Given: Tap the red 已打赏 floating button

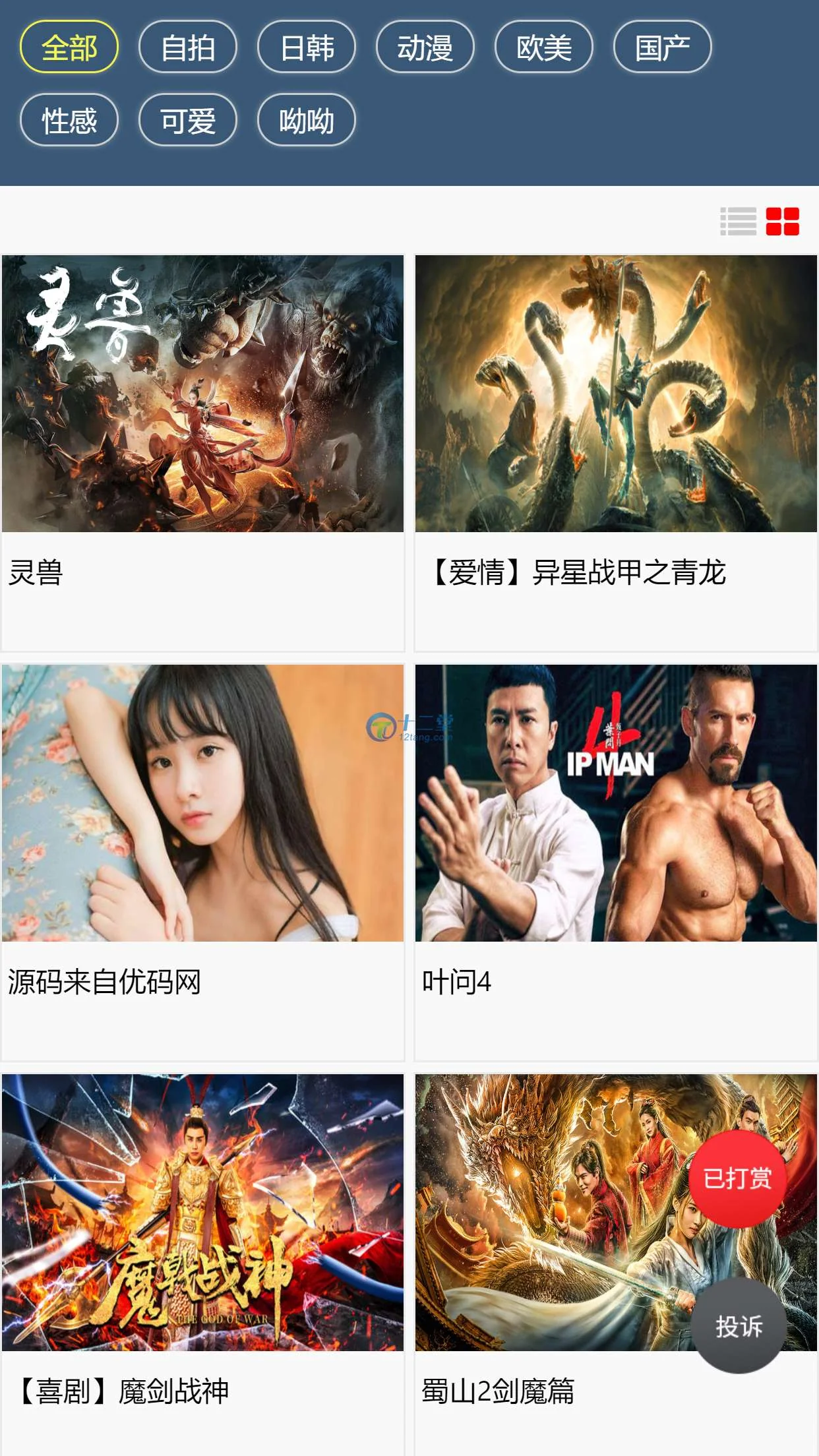Looking at the screenshot, I should point(738,1178).
